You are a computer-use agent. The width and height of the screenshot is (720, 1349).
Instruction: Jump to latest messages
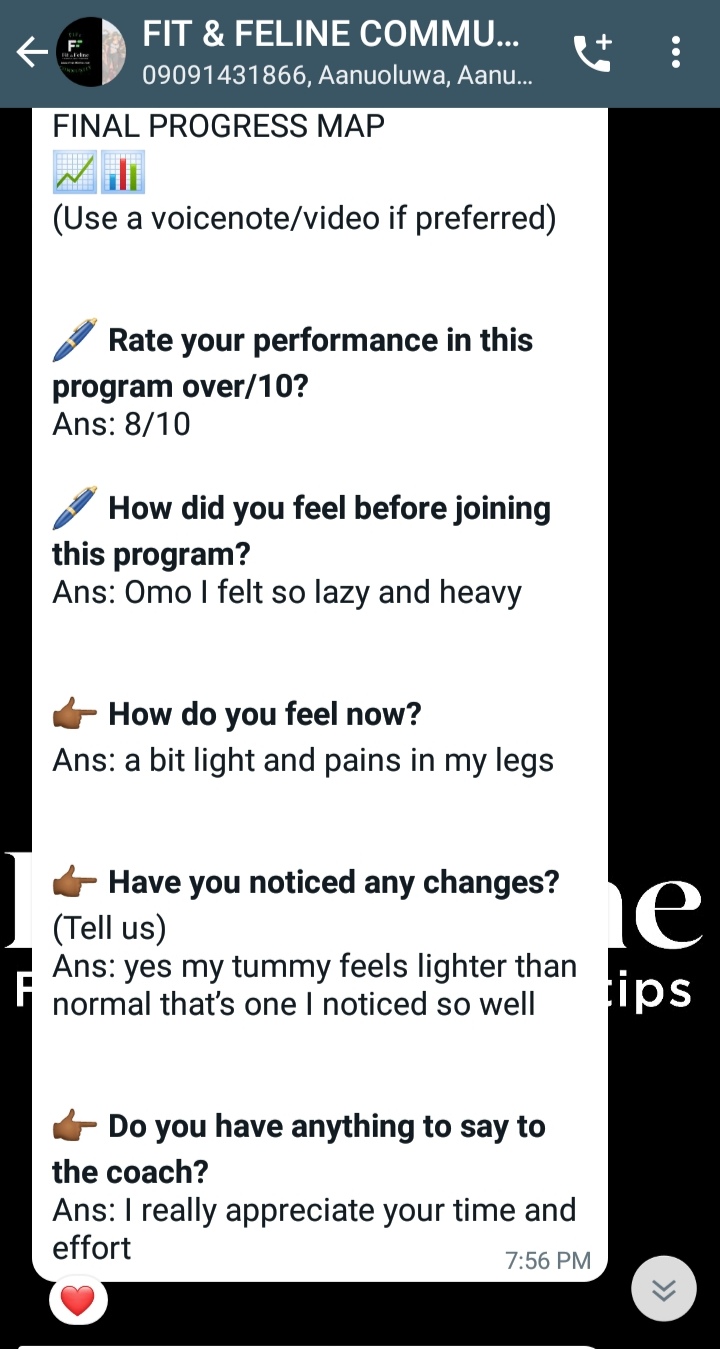663,1289
